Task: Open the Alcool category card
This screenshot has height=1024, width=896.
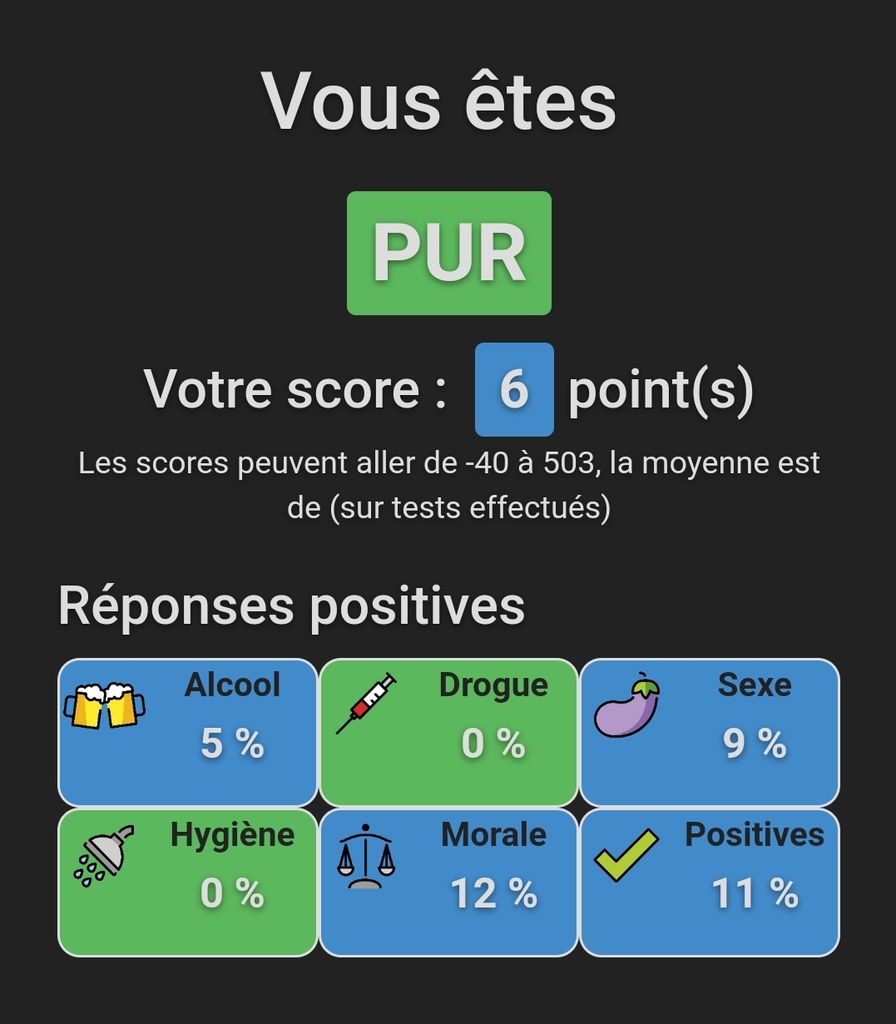Action: point(188,732)
